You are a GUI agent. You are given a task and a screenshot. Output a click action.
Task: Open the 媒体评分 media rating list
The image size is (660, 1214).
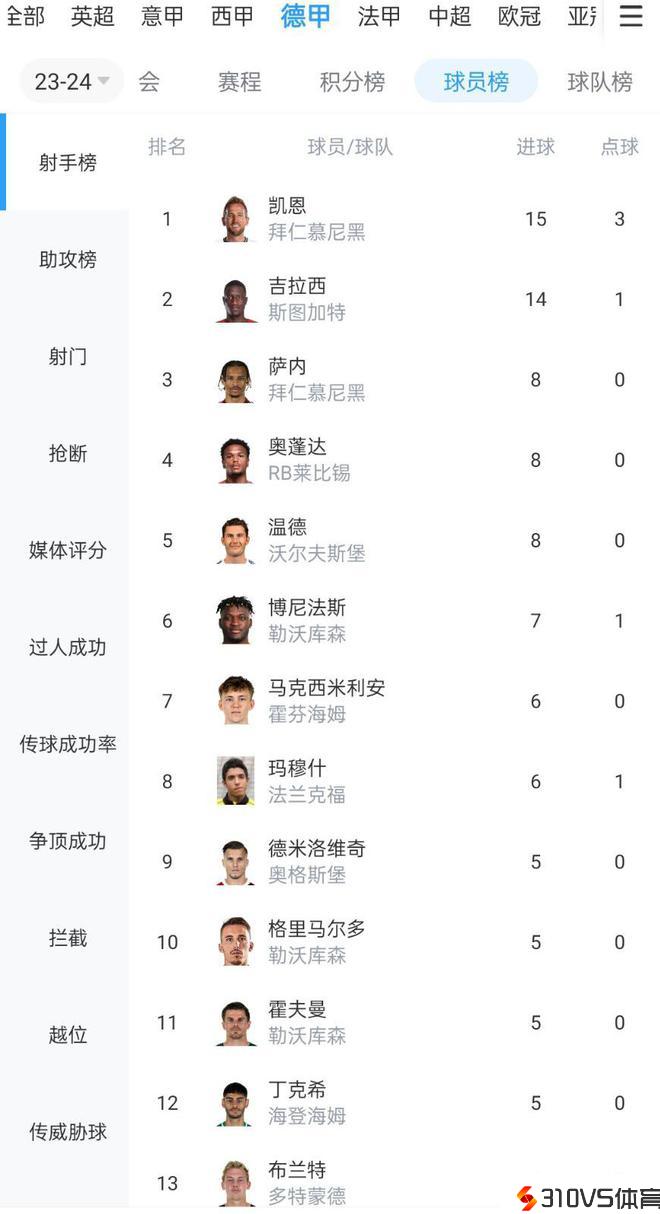[67, 551]
